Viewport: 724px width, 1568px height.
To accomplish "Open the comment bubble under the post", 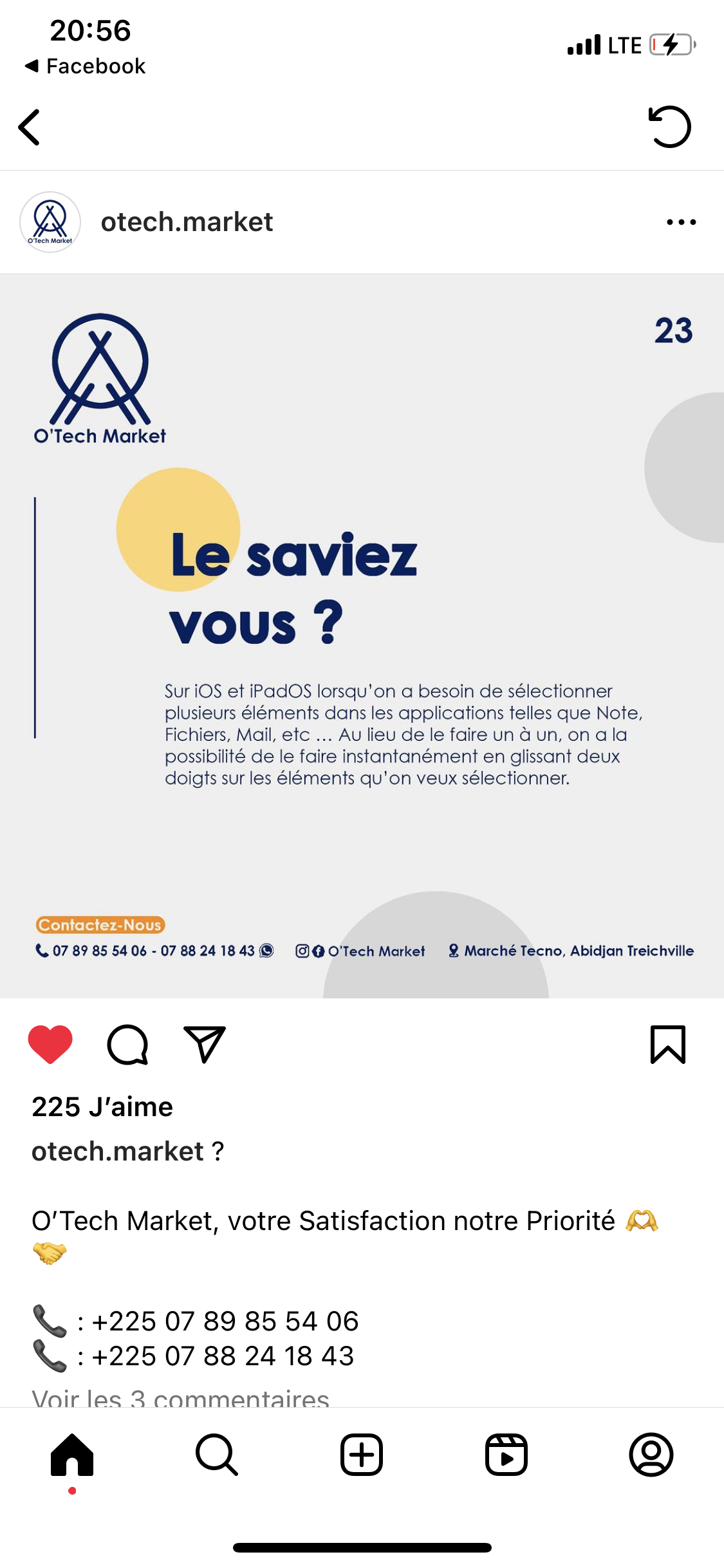I will [x=127, y=1044].
